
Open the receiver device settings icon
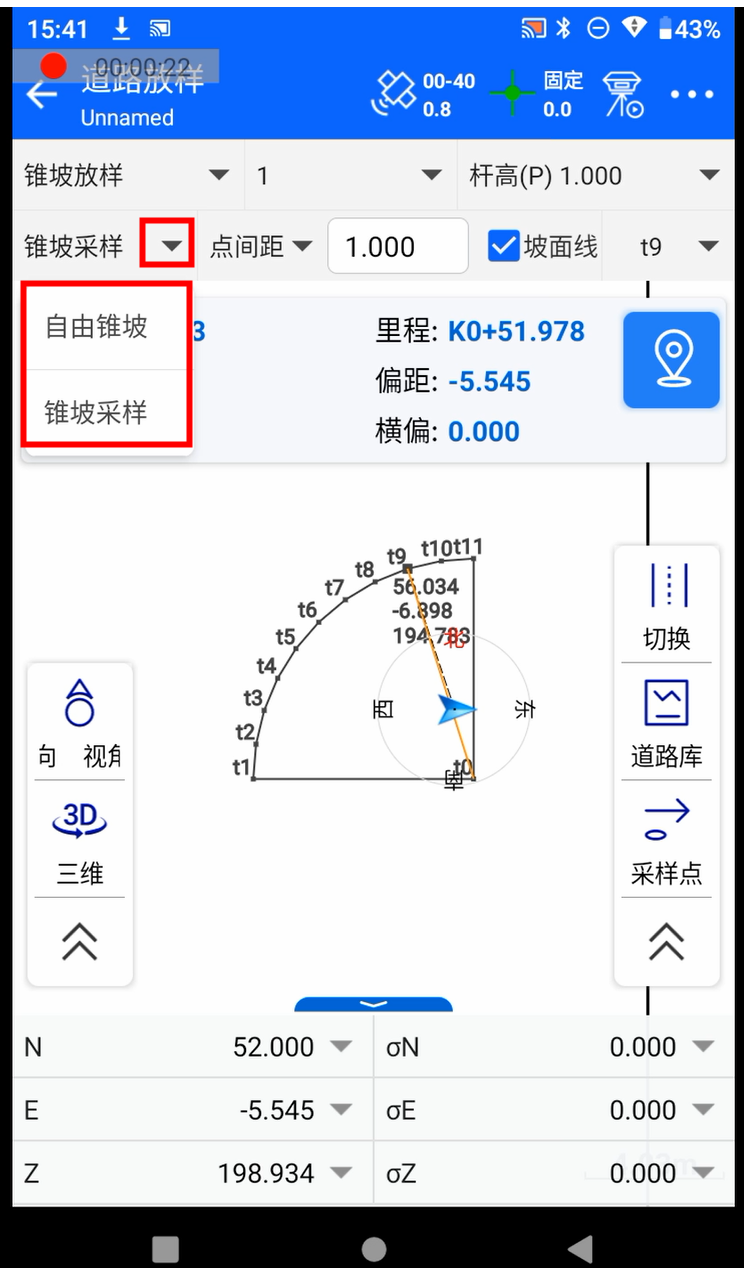[623, 95]
